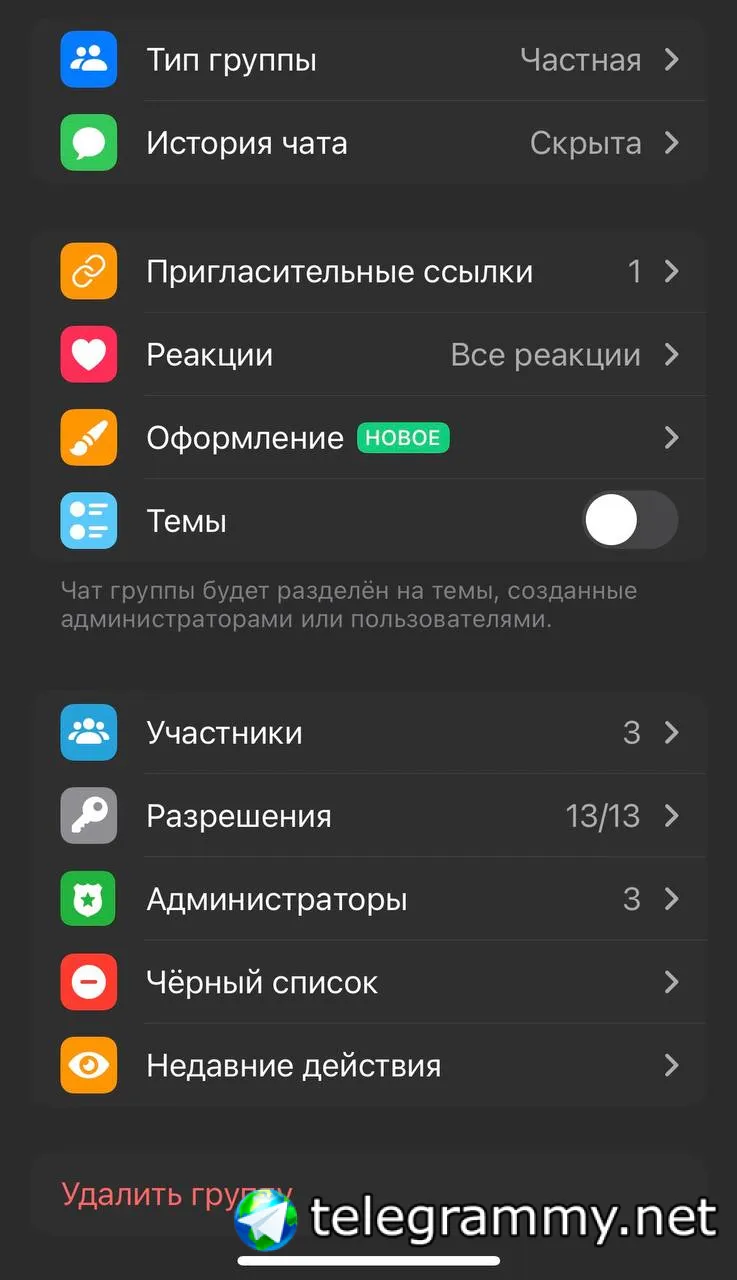Open Недавние действия
This screenshot has height=1280, width=737.
tap(368, 1065)
